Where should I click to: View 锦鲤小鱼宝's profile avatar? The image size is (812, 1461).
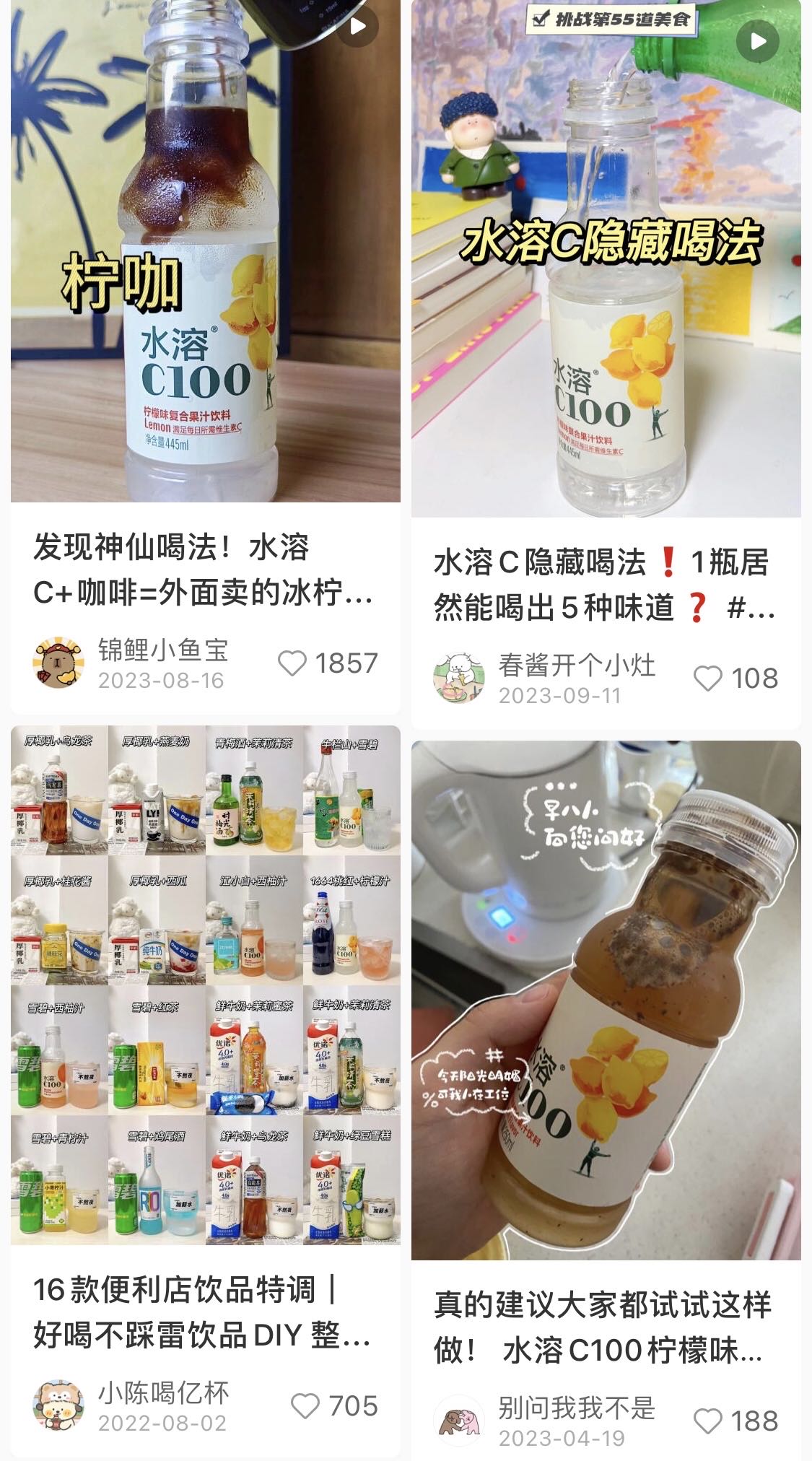pos(58,663)
